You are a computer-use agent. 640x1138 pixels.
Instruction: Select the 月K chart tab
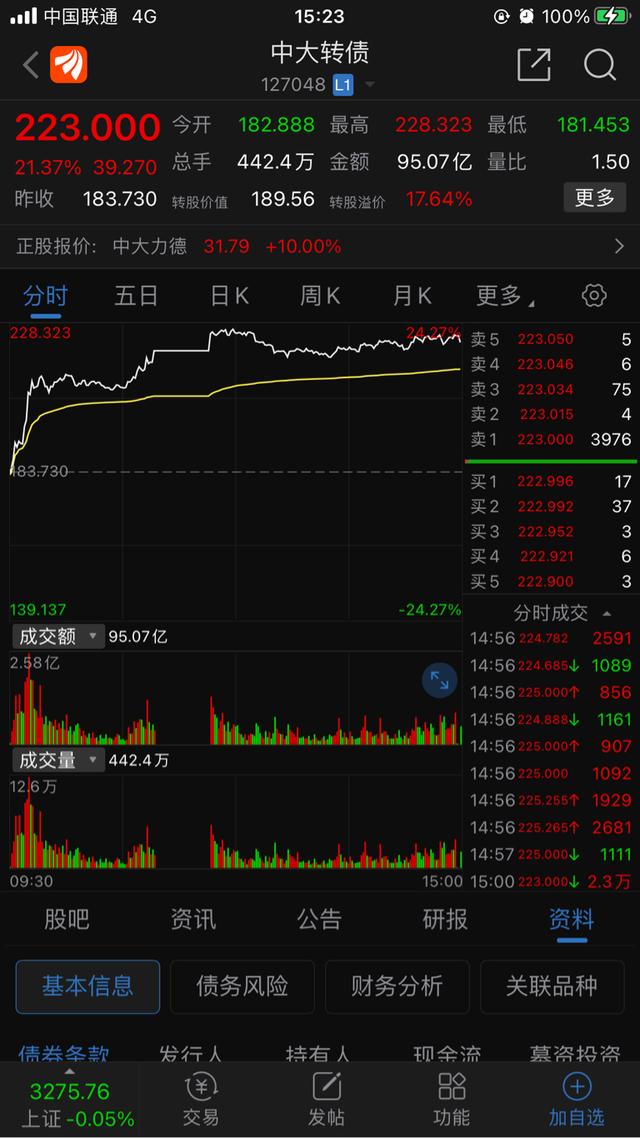point(411,295)
